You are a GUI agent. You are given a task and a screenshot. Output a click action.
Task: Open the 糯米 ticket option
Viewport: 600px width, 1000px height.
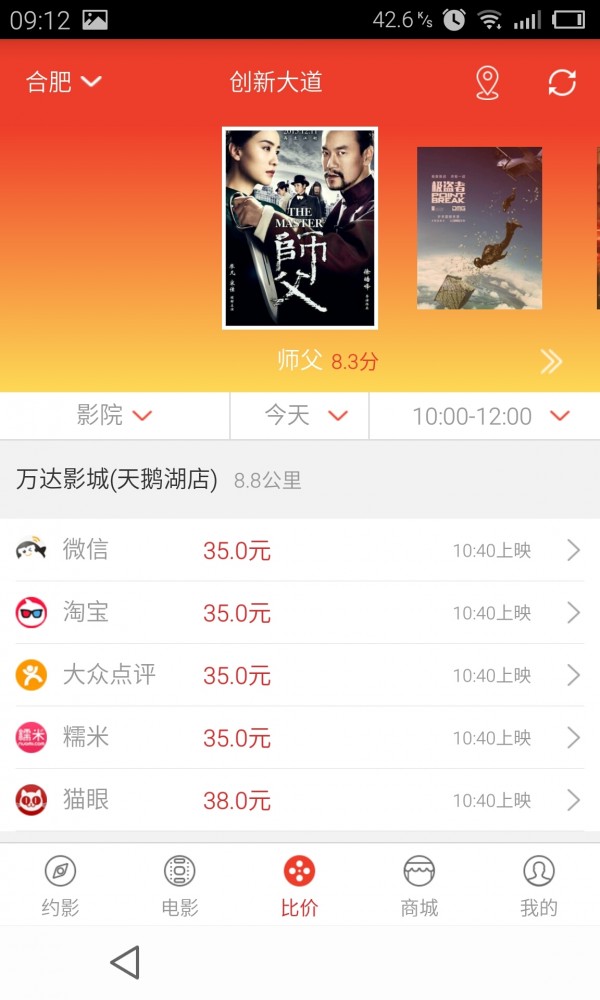click(x=300, y=738)
